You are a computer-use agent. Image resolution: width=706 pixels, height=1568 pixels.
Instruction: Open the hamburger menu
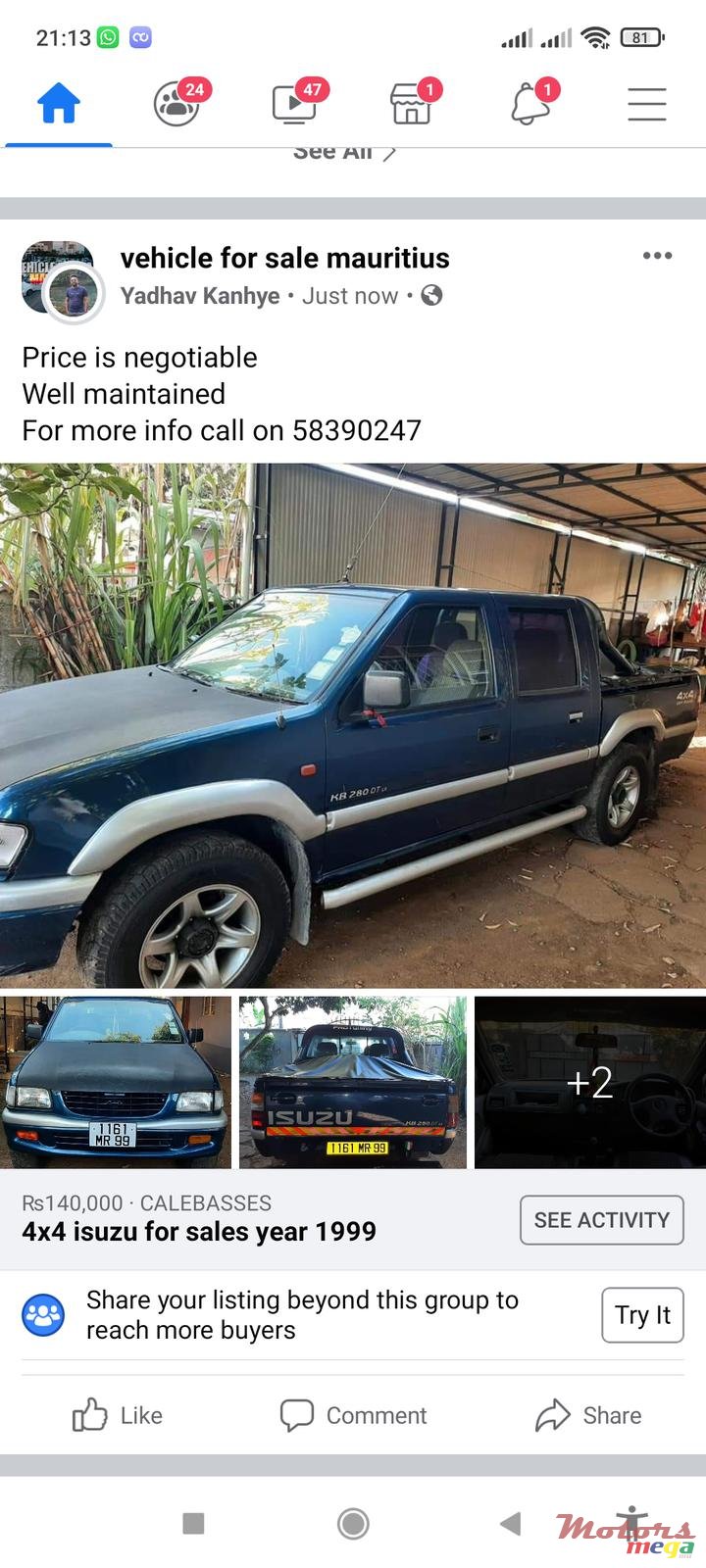(x=647, y=104)
